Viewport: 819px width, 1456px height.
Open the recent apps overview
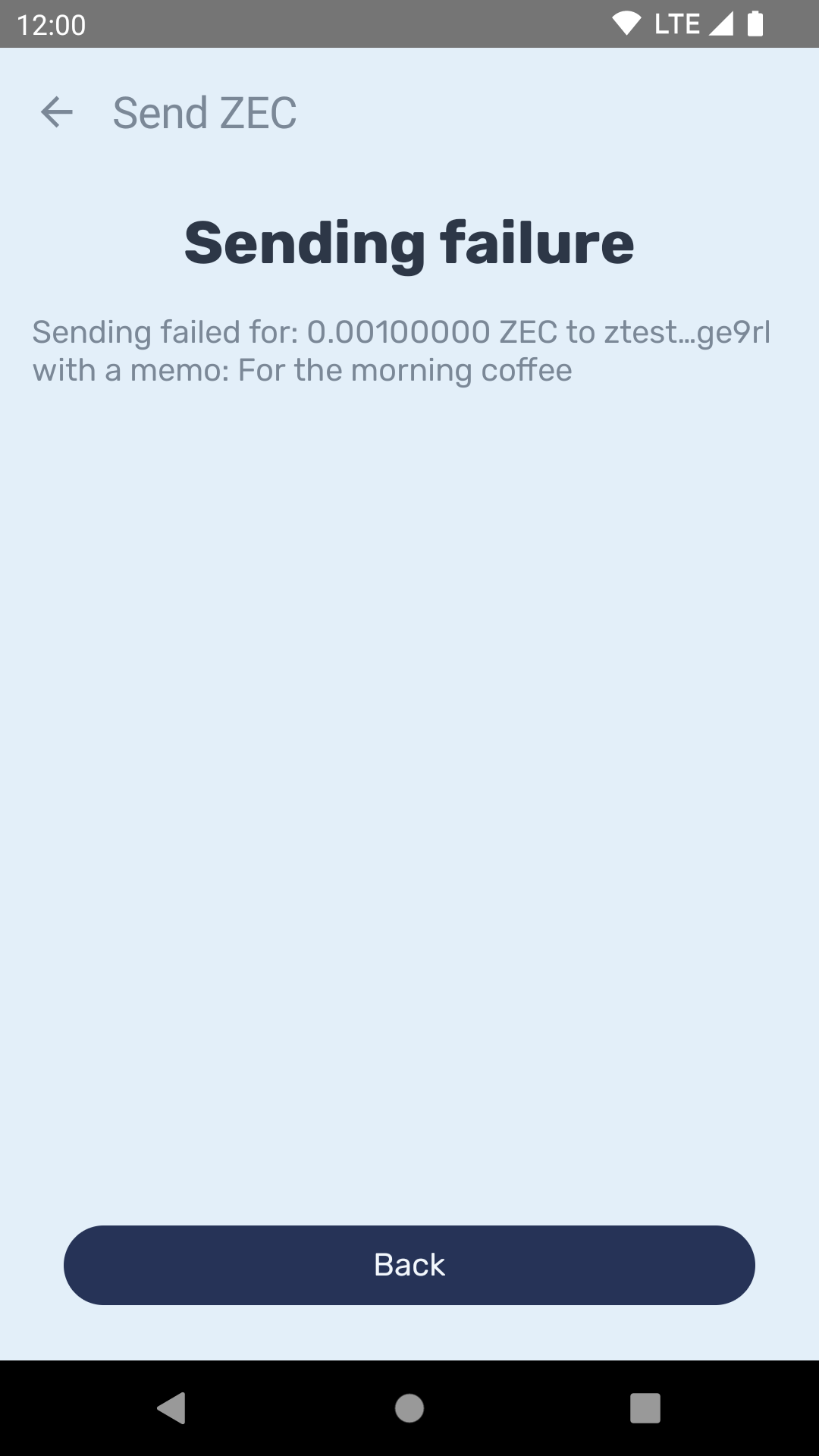point(645,1408)
